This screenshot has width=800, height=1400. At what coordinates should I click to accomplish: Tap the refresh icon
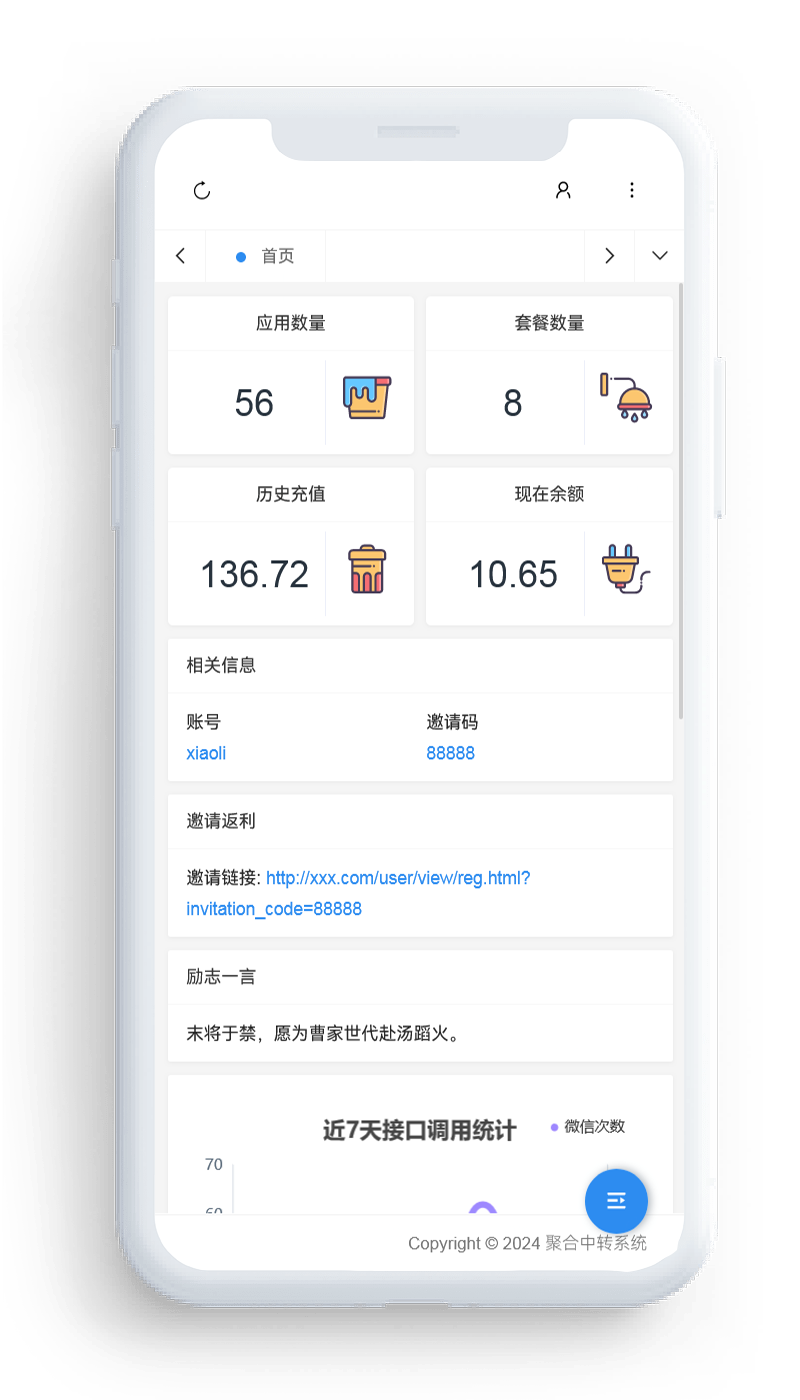202,190
